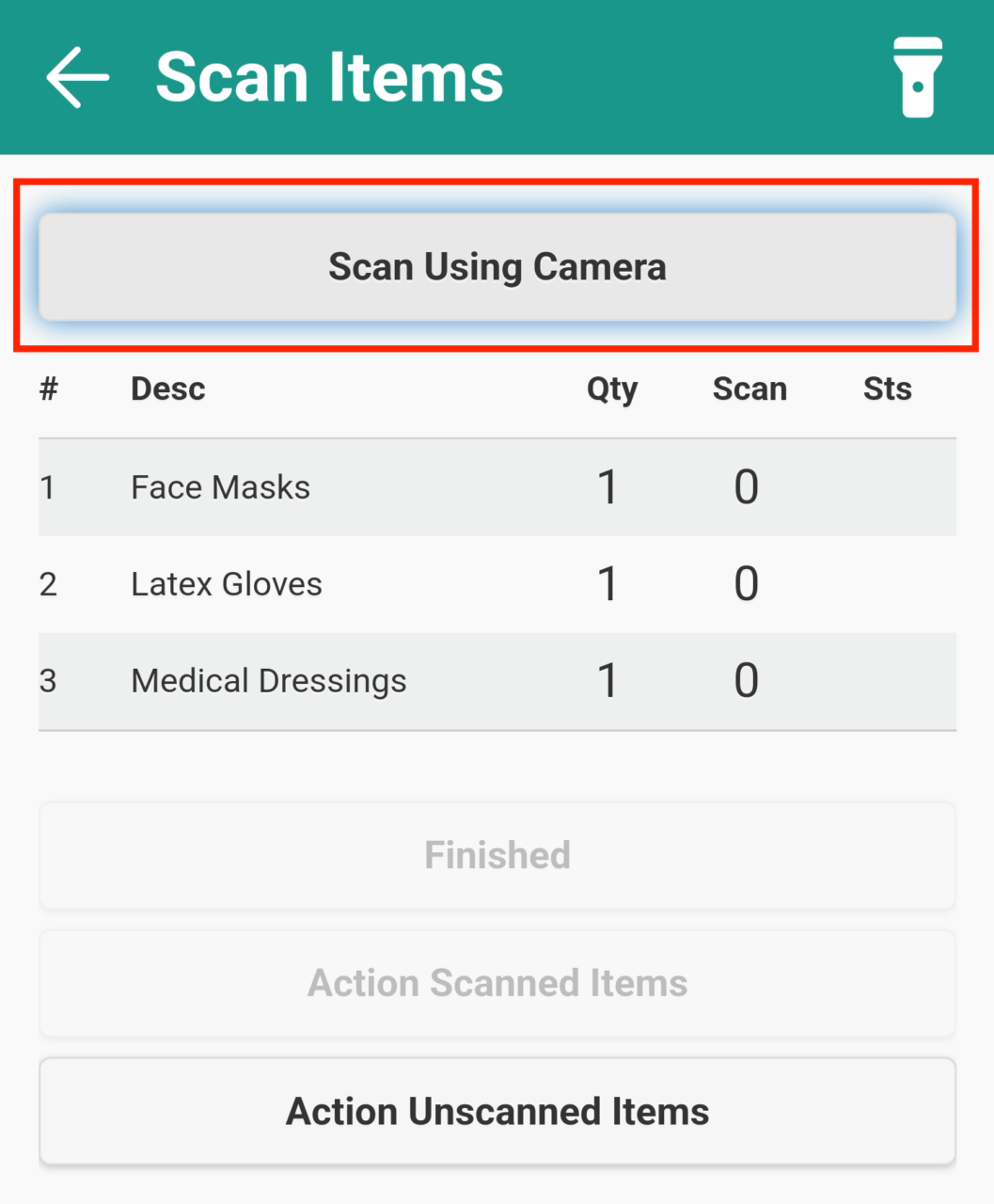The height and width of the screenshot is (1204, 994).
Task: Toggle the flashlight icon in the header
Action: (x=917, y=75)
